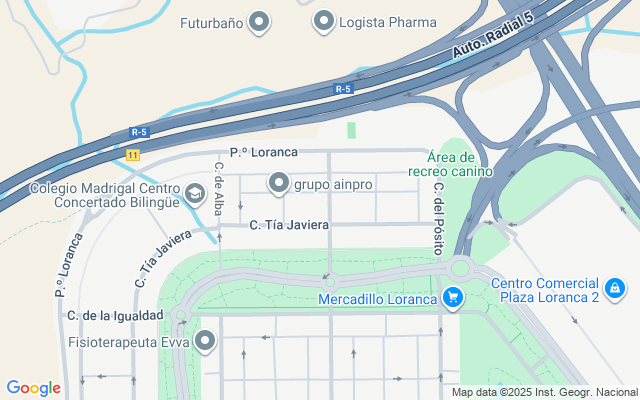Open Colegio Madrigal Centro Concertado Bilingüe marker

click(194, 193)
